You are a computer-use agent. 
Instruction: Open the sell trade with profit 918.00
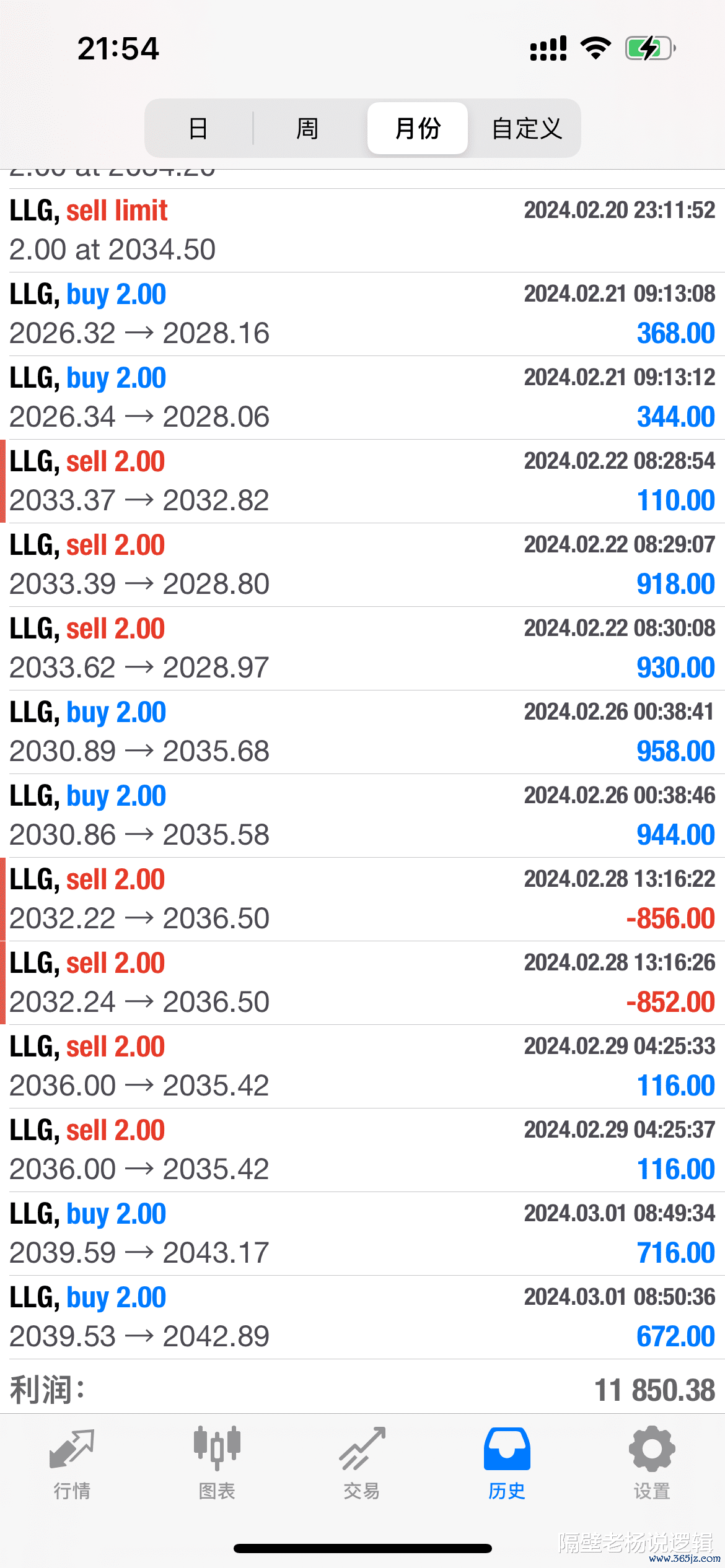(362, 564)
